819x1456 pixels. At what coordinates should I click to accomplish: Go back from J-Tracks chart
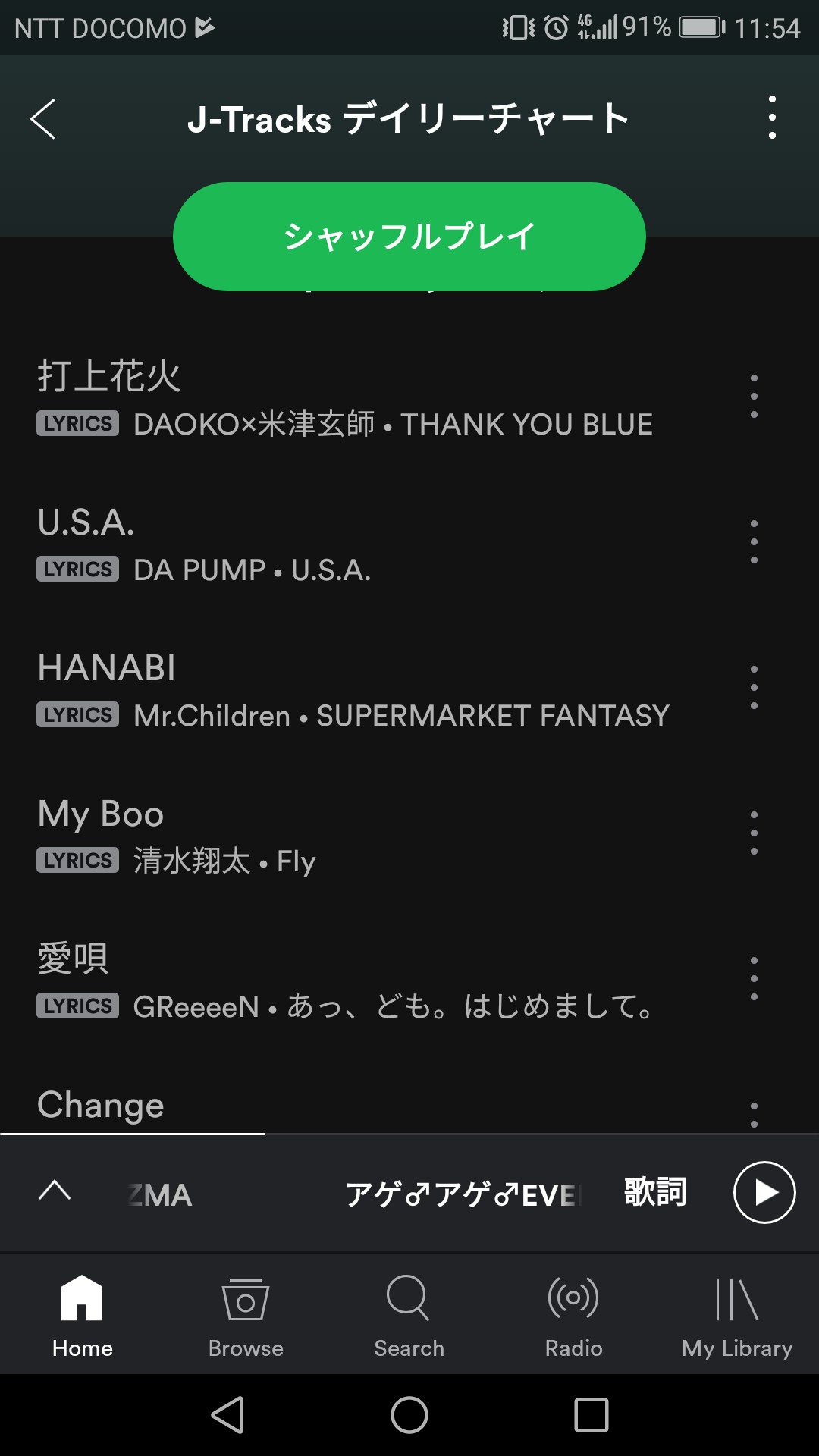pyautogui.click(x=43, y=119)
